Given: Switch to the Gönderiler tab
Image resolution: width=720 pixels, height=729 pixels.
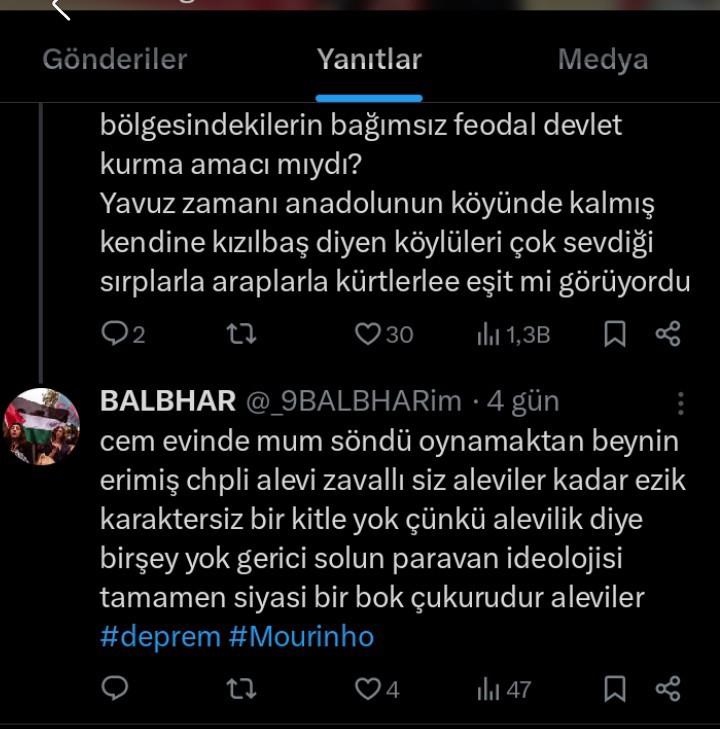Looking at the screenshot, I should pos(114,60).
